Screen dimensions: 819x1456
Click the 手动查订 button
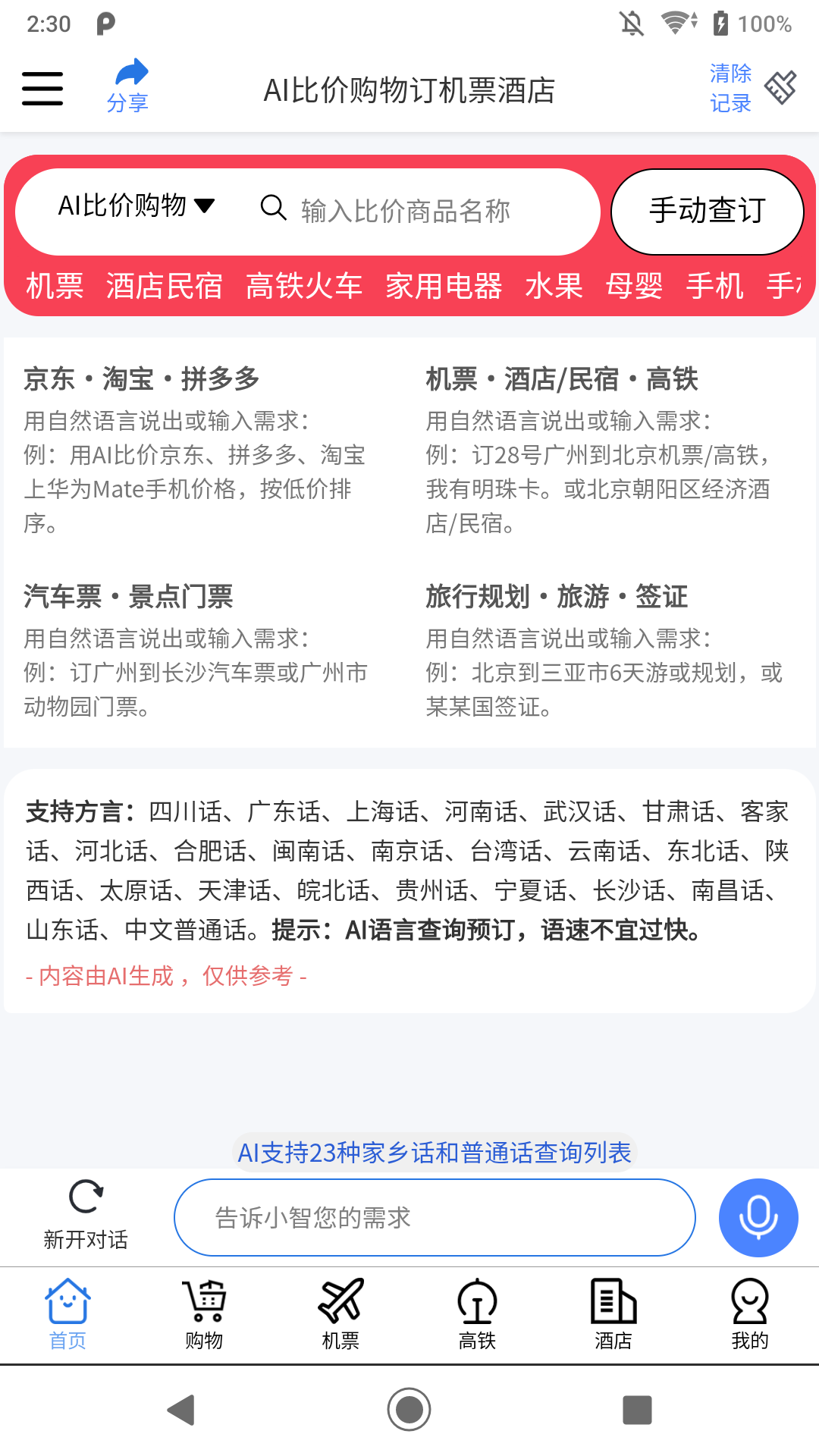(708, 212)
